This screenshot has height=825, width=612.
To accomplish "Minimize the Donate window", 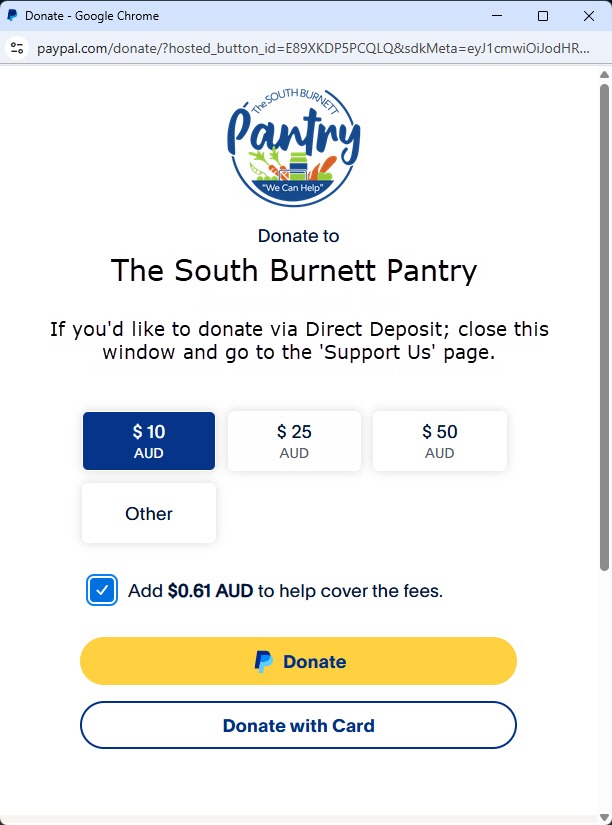I will tap(496, 16).
